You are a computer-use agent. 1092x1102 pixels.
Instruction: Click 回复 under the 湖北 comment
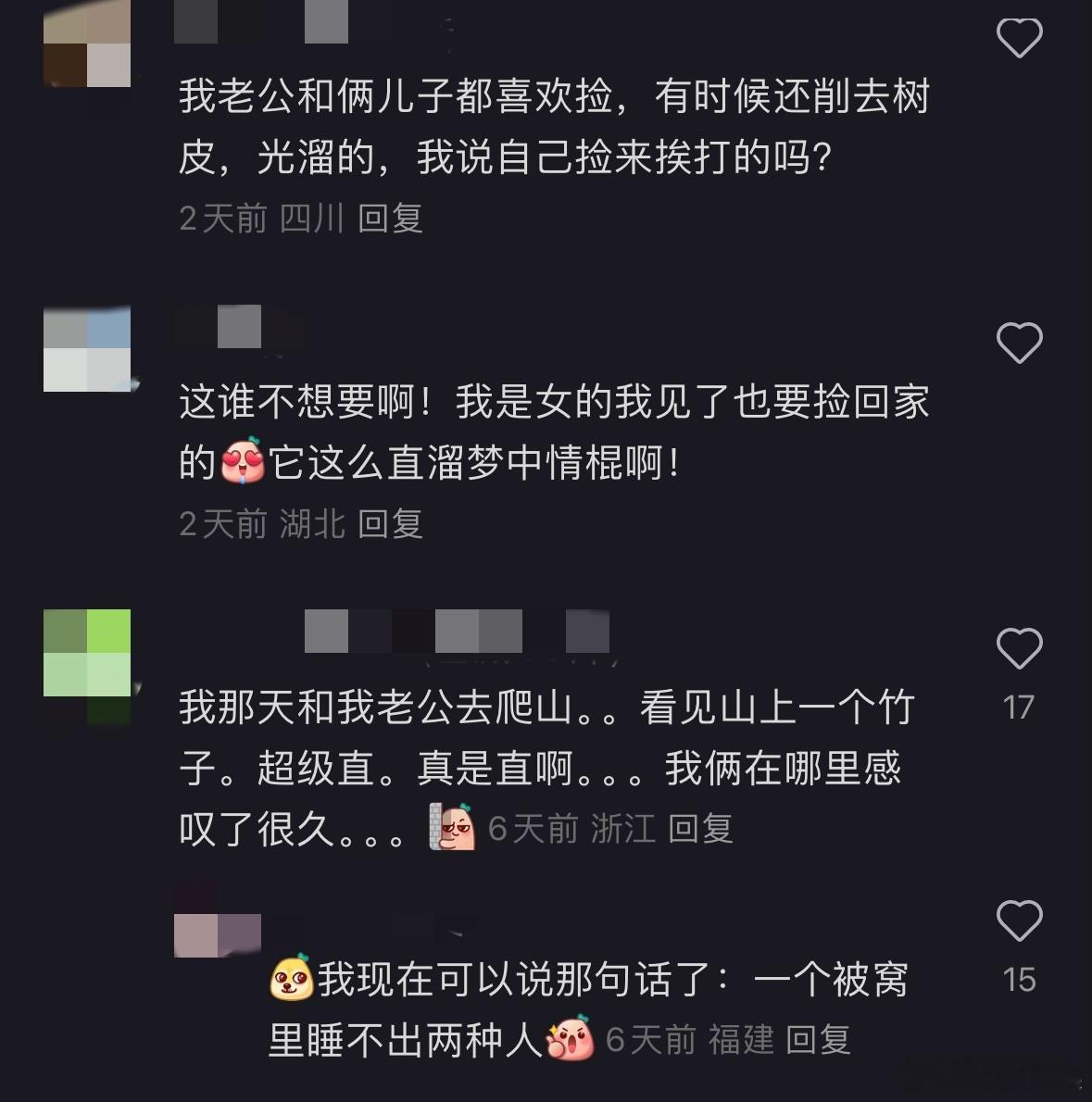(389, 523)
